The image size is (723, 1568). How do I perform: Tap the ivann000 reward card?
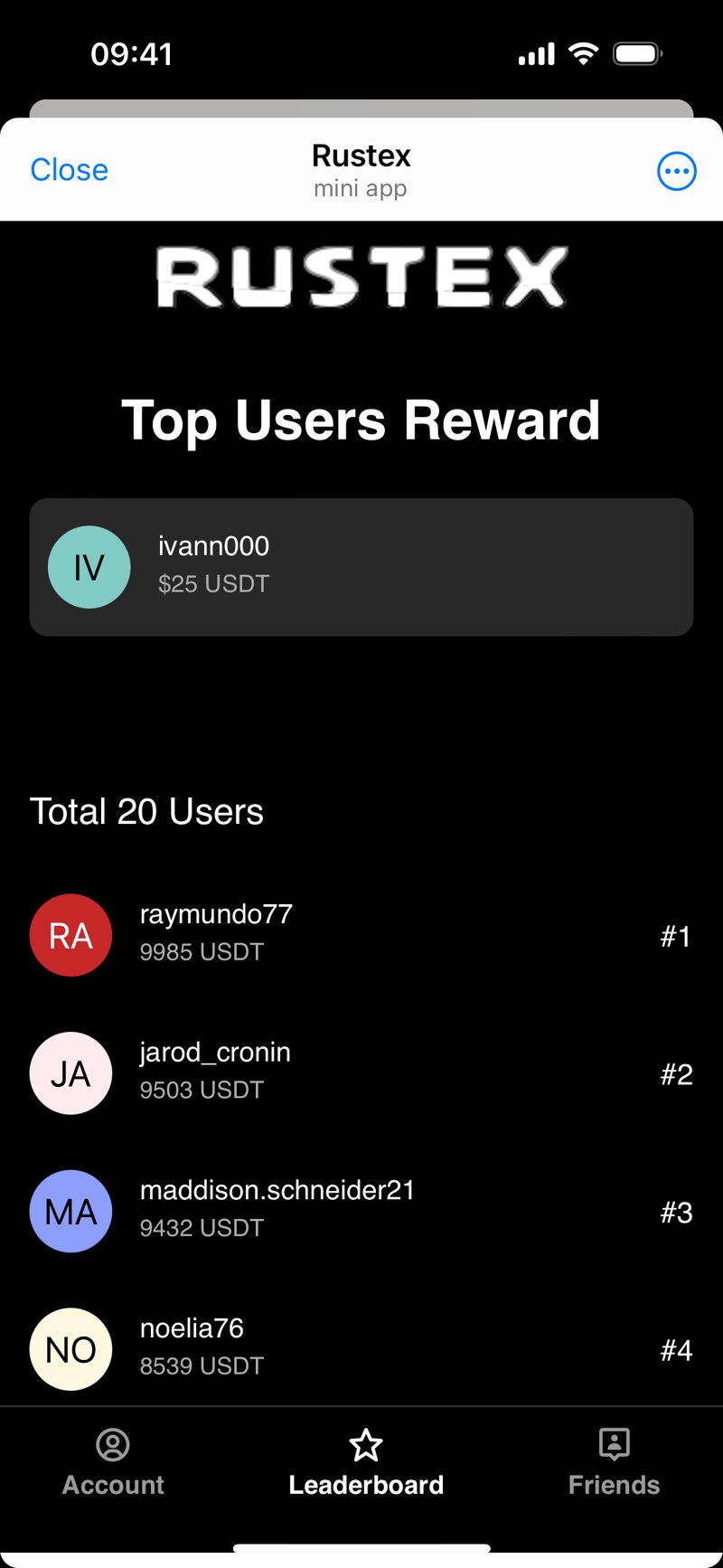coord(361,567)
